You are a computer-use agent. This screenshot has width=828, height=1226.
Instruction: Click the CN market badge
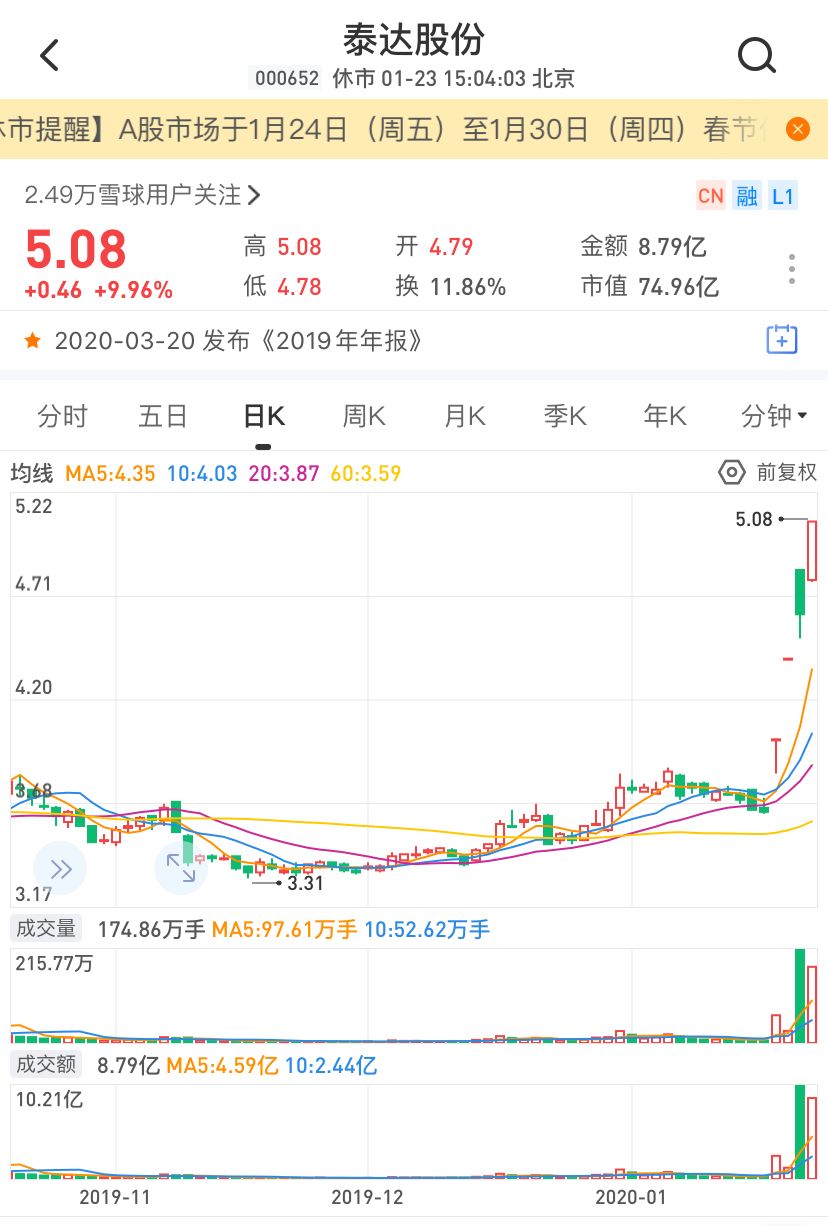pos(710,197)
